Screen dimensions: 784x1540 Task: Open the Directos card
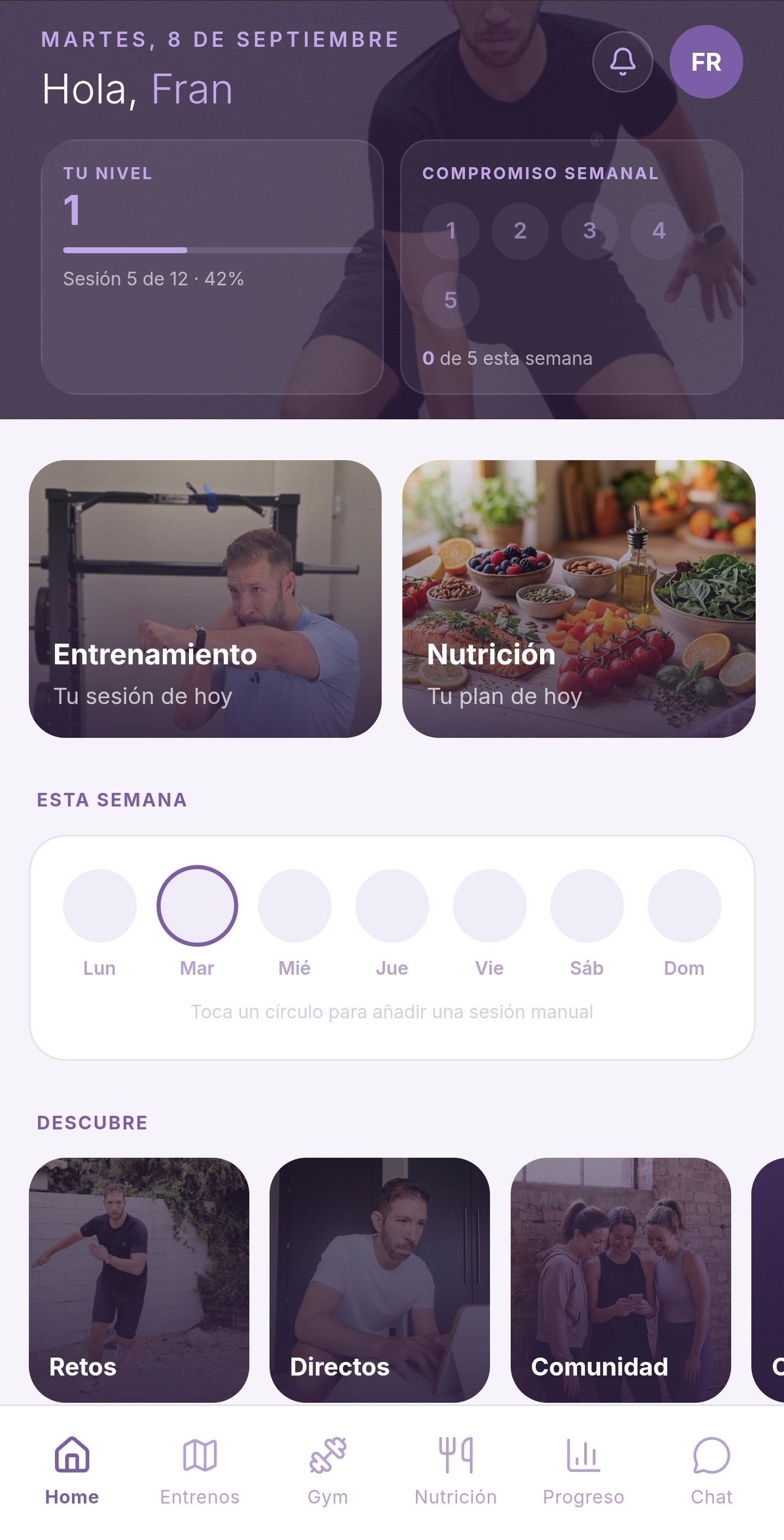[379, 1280]
